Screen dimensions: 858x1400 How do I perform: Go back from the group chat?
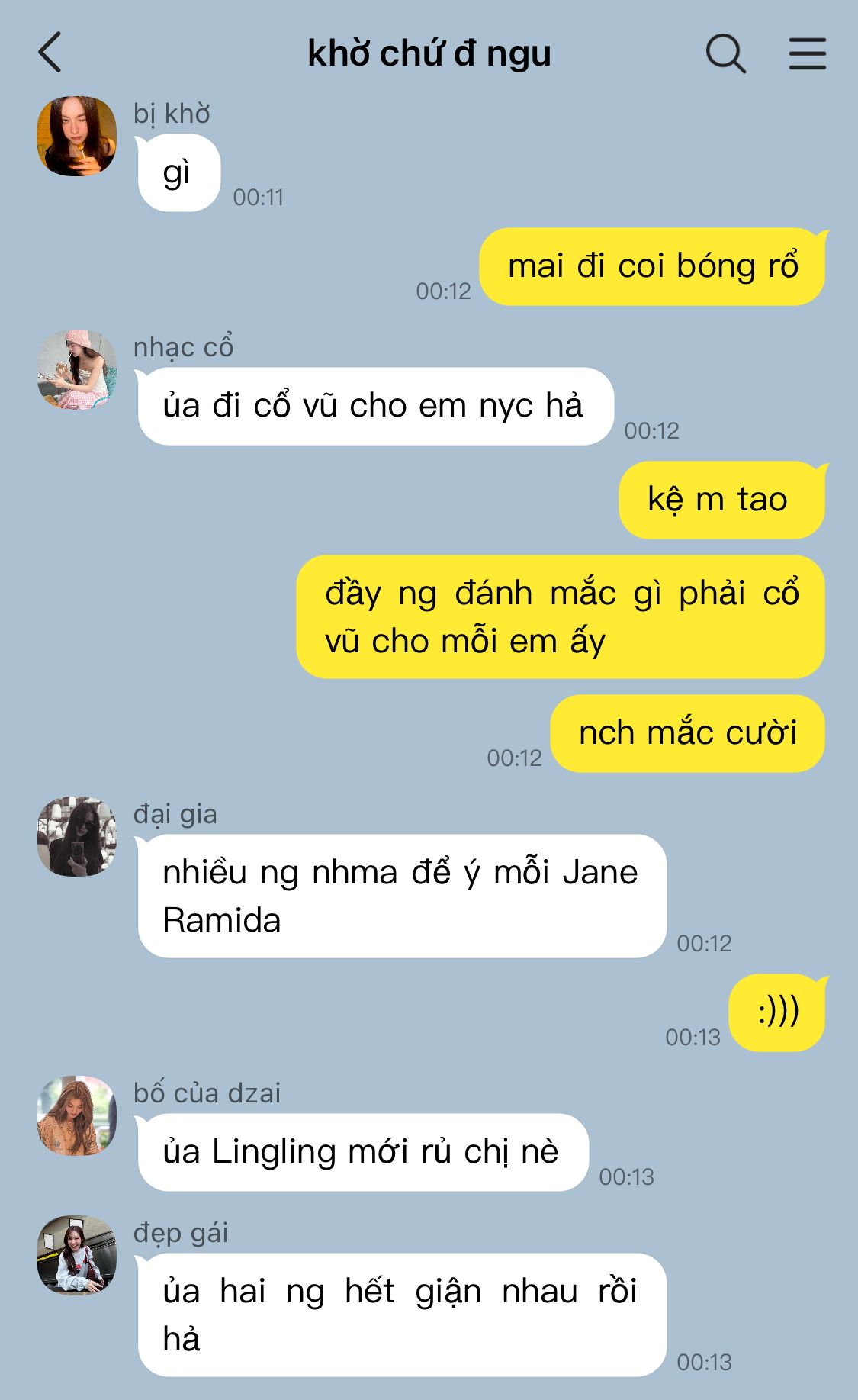tap(50, 53)
